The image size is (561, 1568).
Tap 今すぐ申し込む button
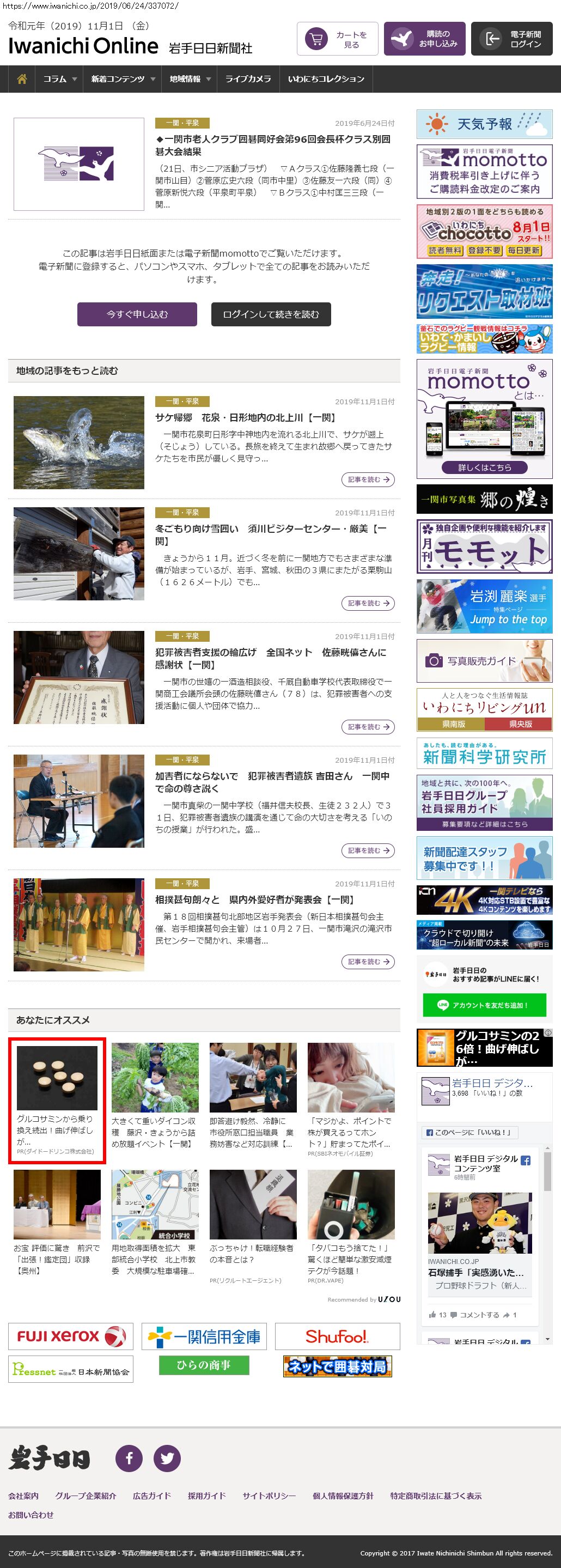coord(137,314)
